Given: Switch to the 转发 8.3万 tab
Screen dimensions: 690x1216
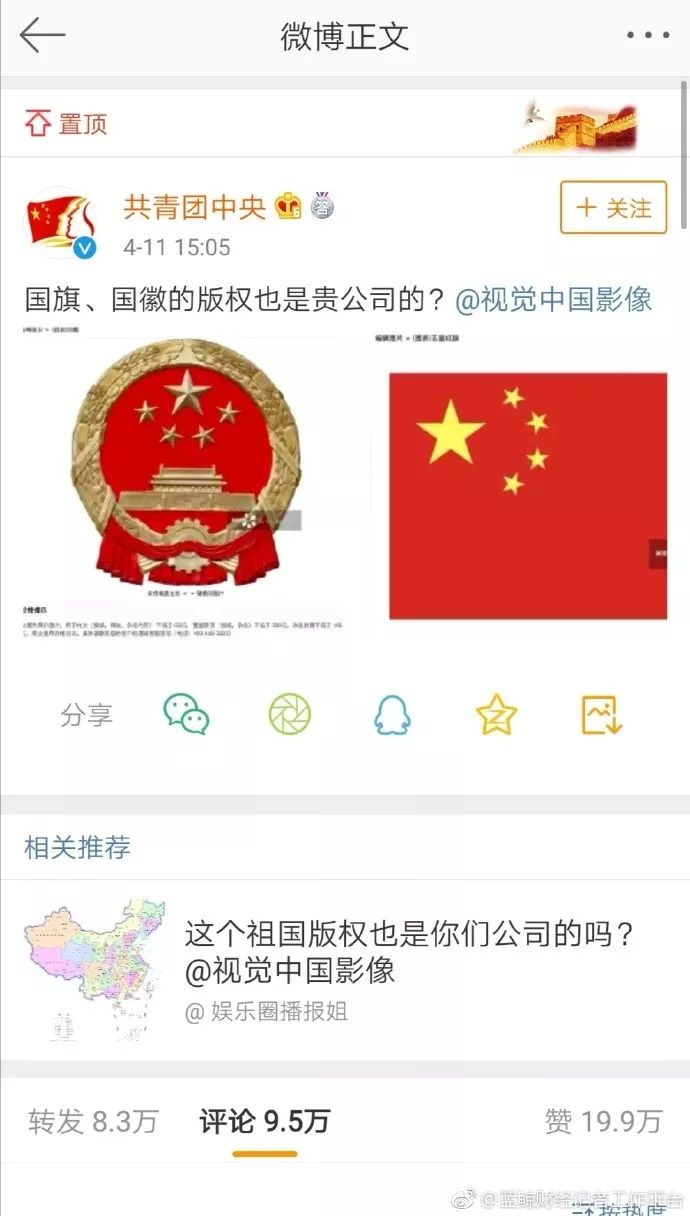Looking at the screenshot, I should (x=93, y=1121).
